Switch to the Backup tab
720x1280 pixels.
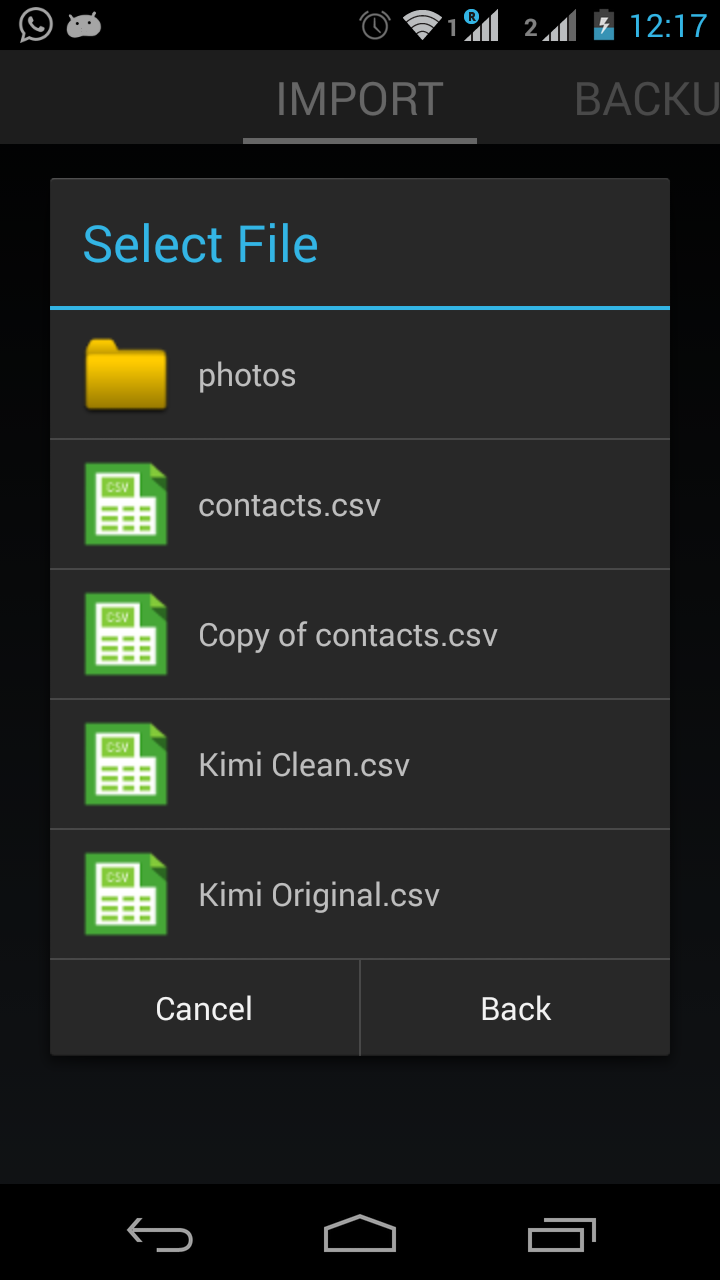(x=646, y=100)
